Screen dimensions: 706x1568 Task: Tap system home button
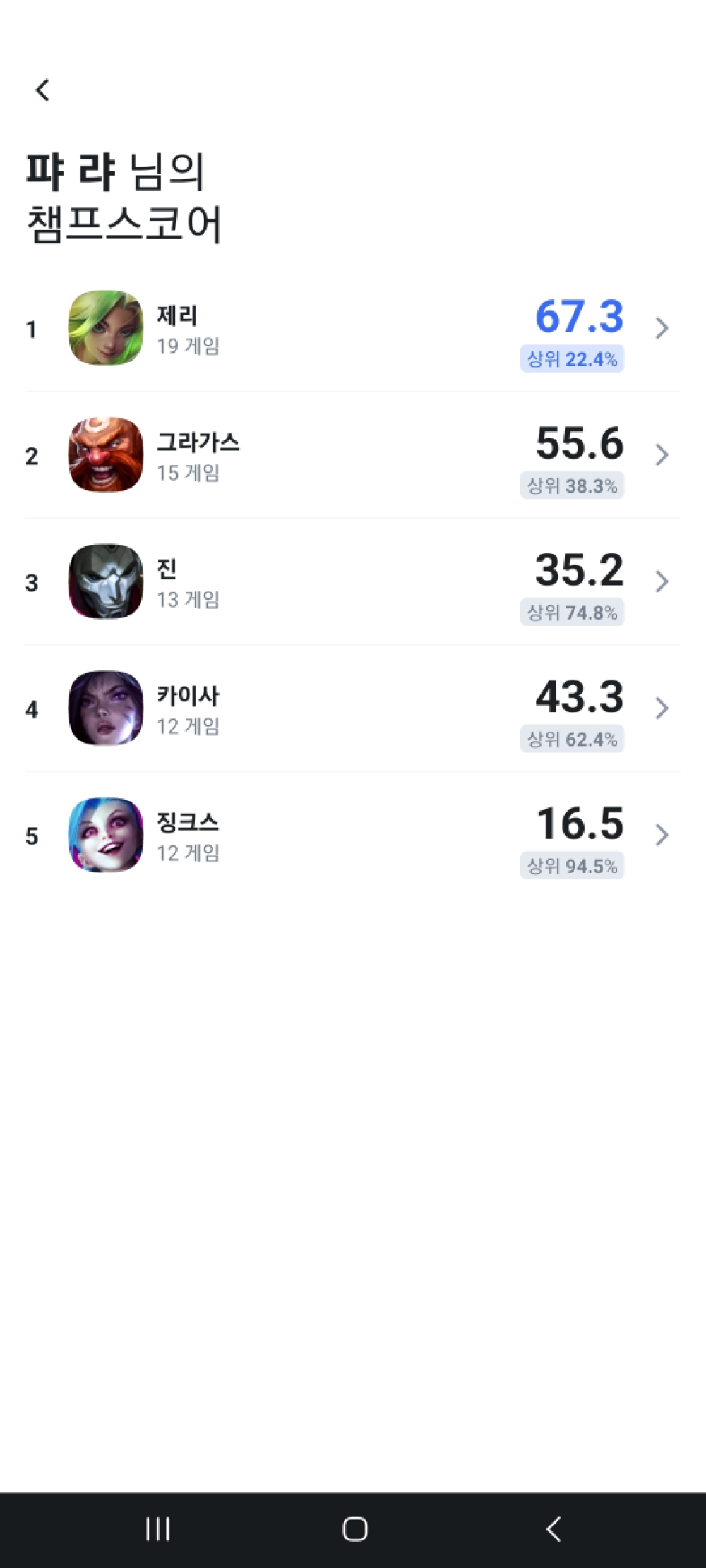354,1529
